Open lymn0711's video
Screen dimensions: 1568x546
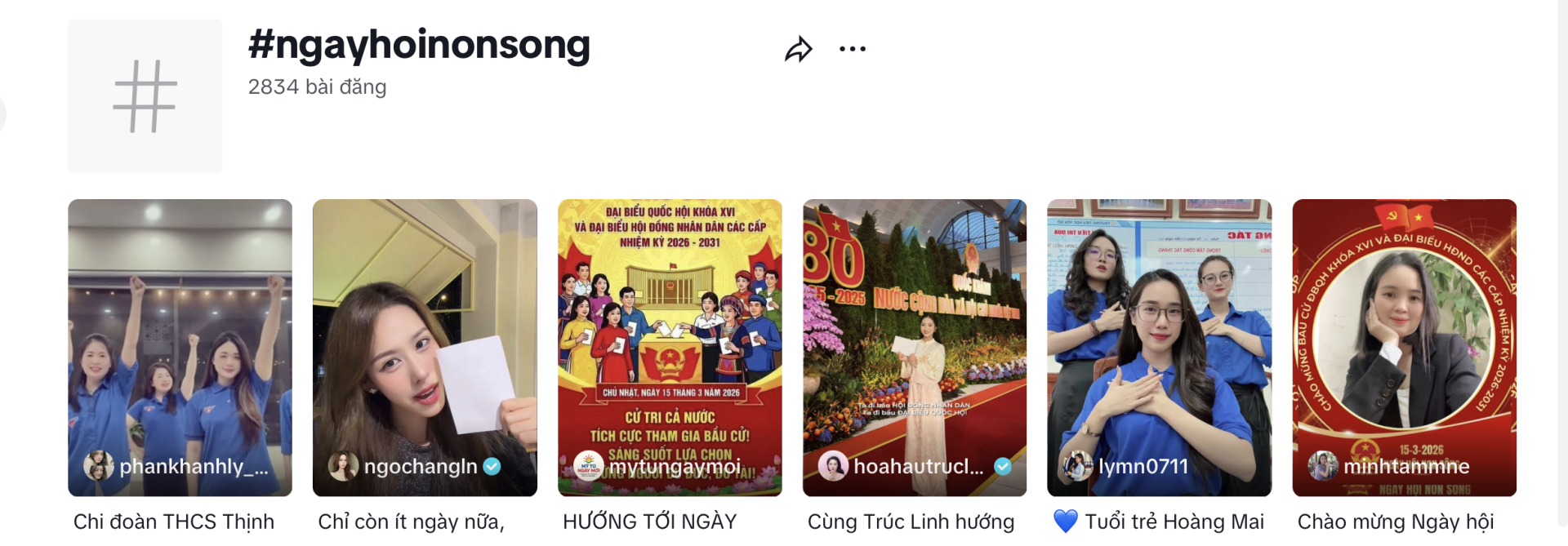1159,347
